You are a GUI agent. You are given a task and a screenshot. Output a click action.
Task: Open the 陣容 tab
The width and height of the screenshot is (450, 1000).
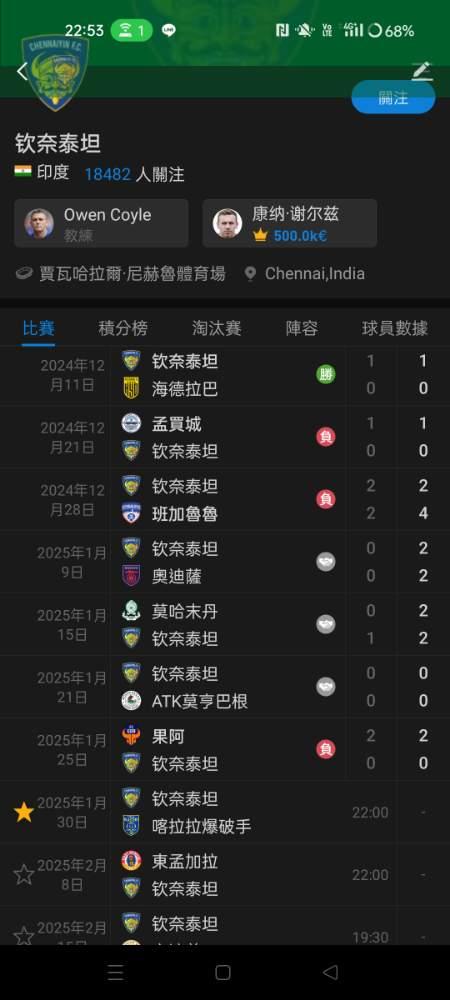(x=301, y=328)
